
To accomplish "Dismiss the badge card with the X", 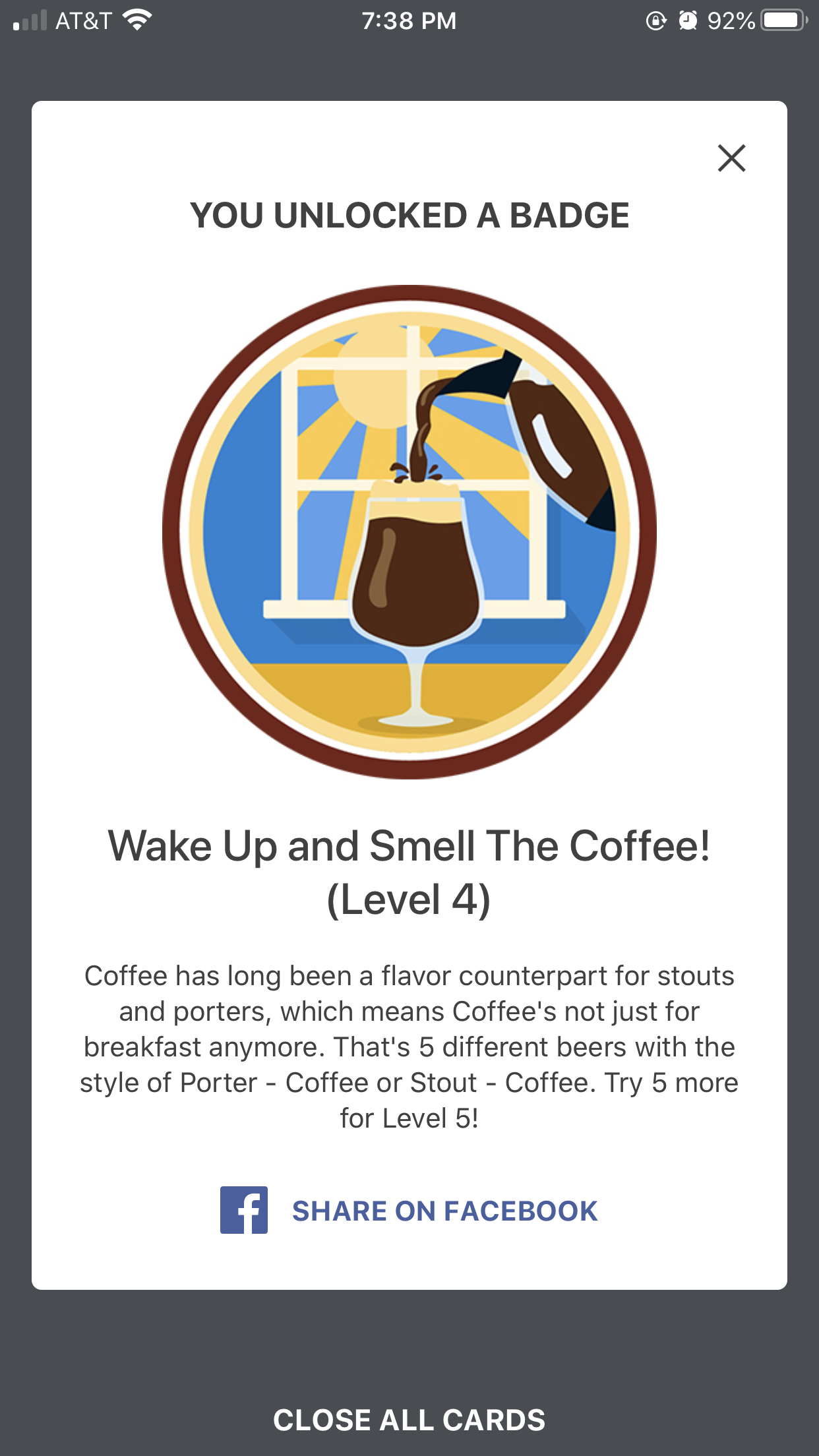I will (x=731, y=158).
